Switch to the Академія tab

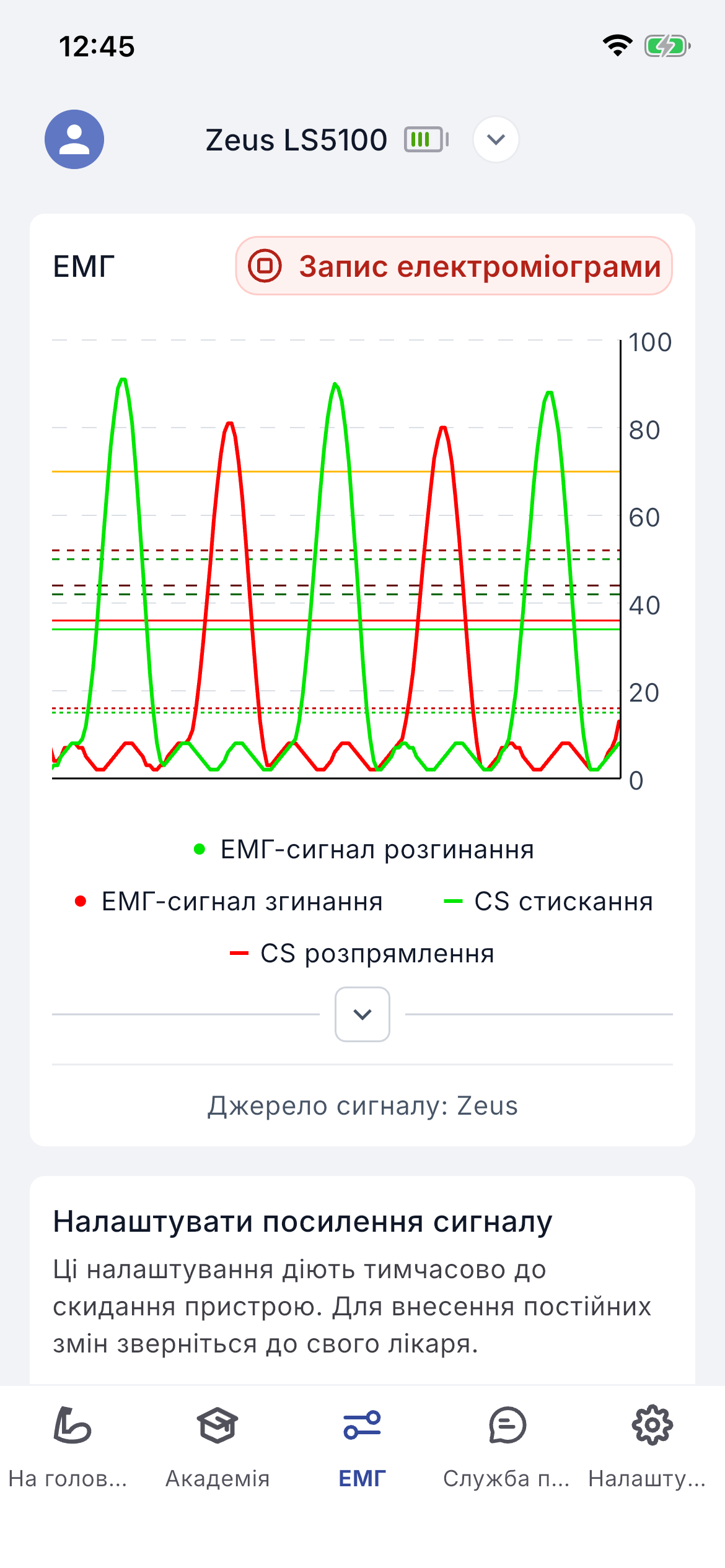point(217,1449)
